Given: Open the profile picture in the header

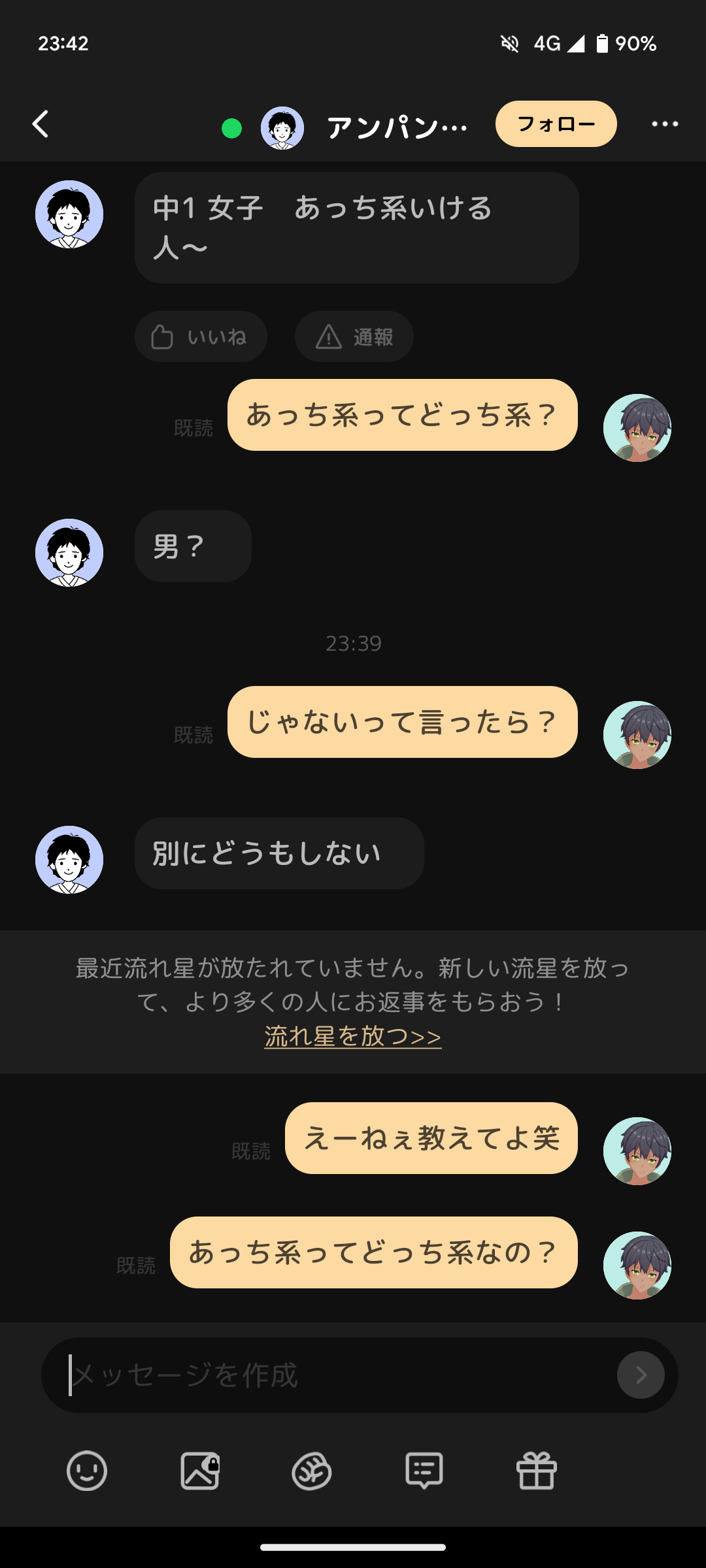Looking at the screenshot, I should [x=282, y=128].
